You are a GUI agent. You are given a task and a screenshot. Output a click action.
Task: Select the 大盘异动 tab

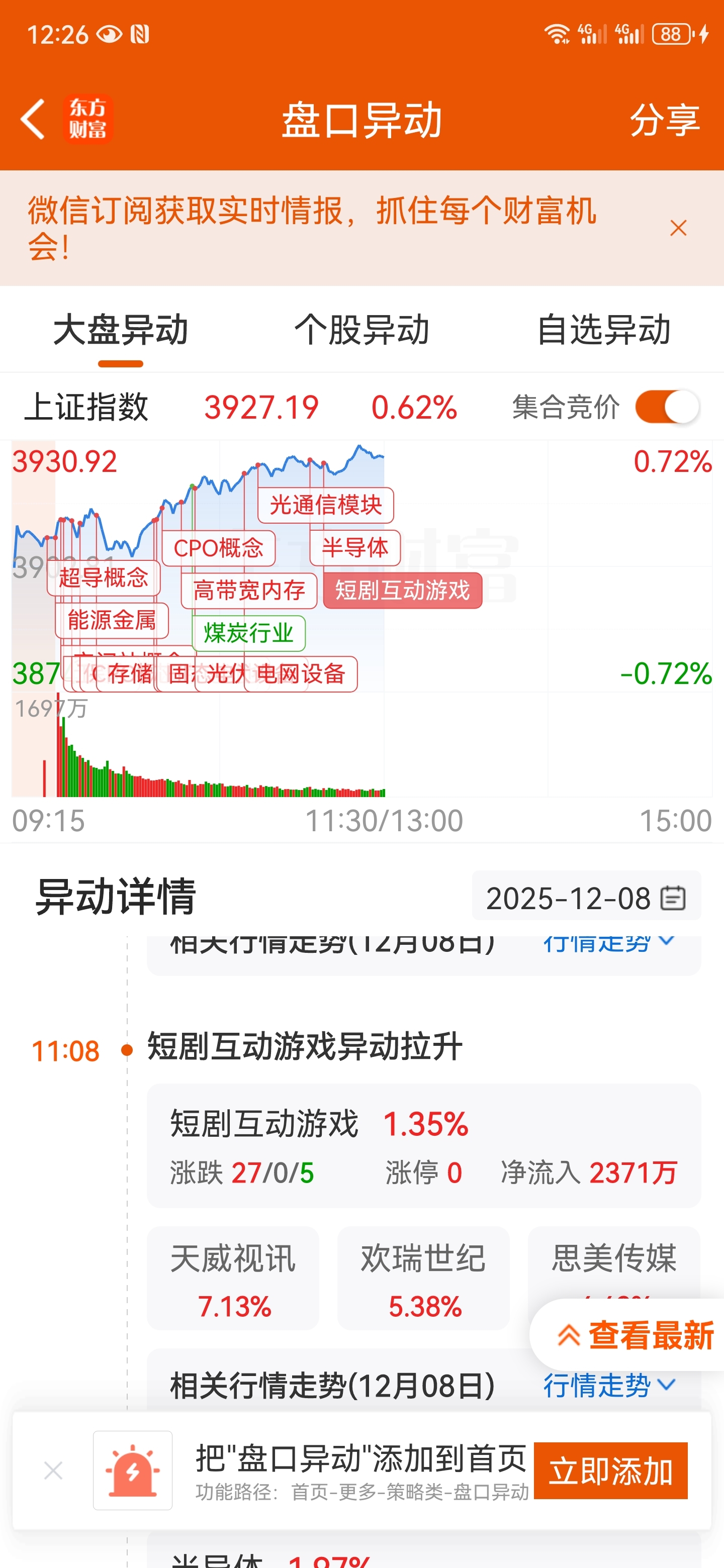tap(121, 331)
